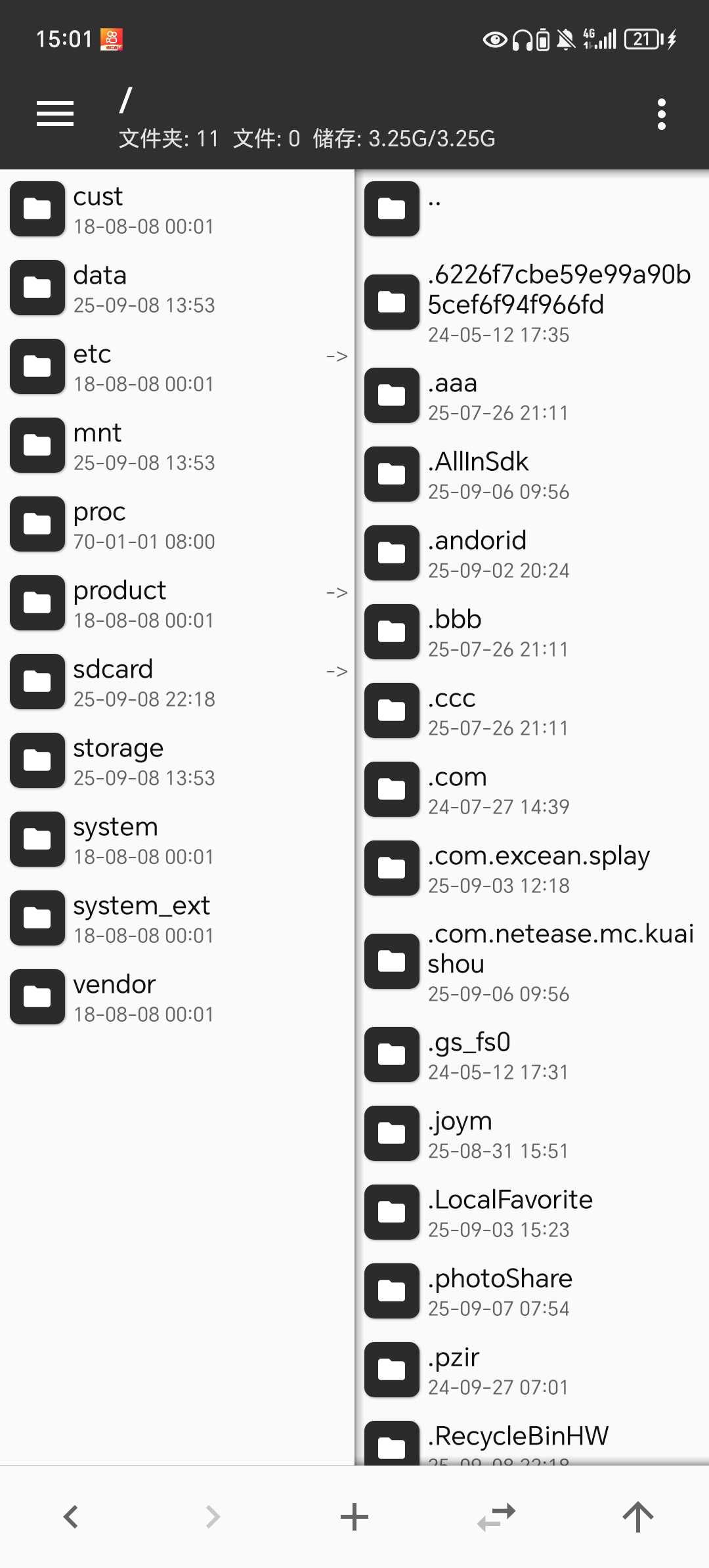Tap the plus button to create new
The height and width of the screenshot is (1568, 709).
pyautogui.click(x=354, y=1517)
